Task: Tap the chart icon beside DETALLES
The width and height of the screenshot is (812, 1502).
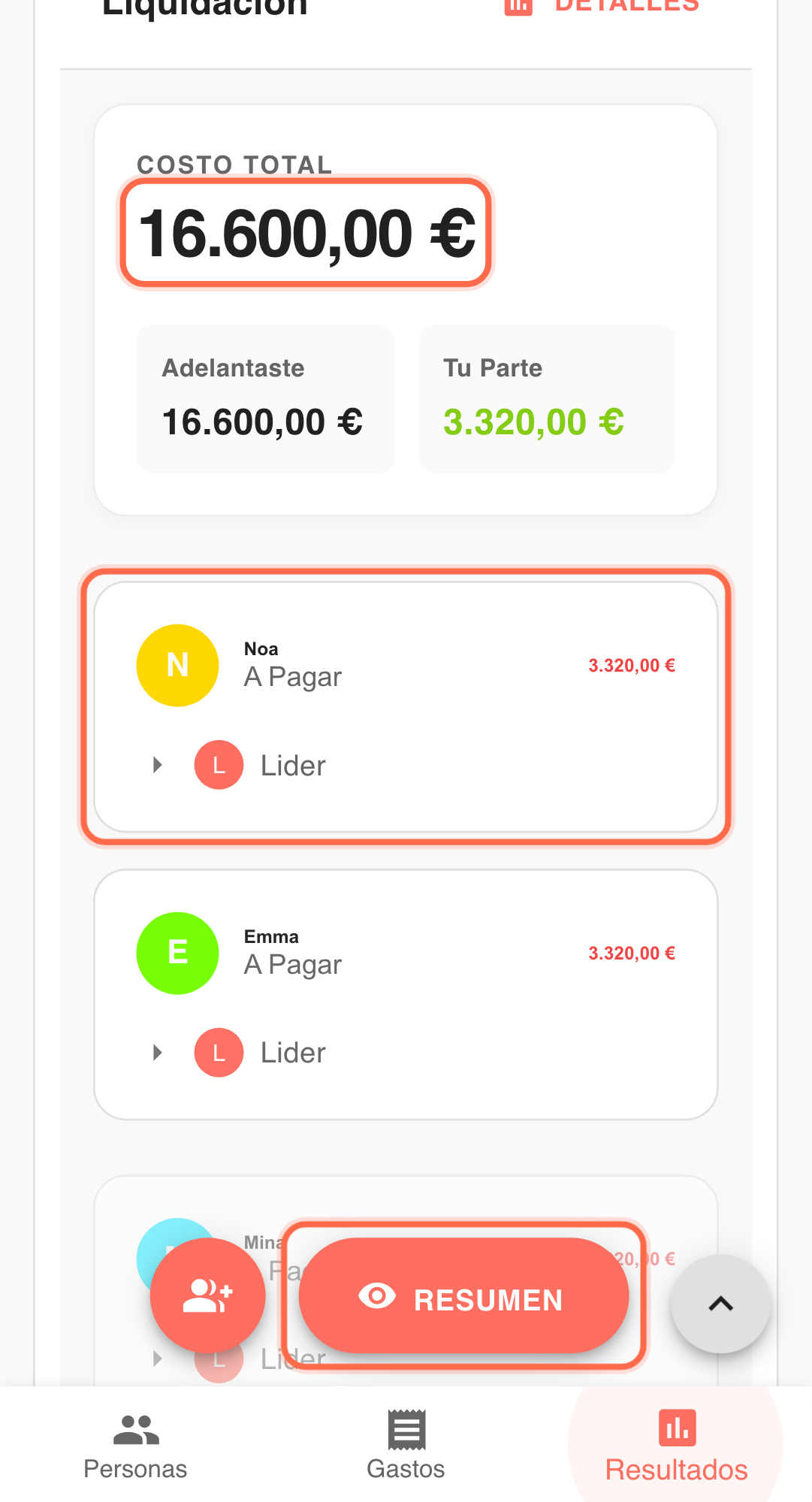Action: [518, 6]
